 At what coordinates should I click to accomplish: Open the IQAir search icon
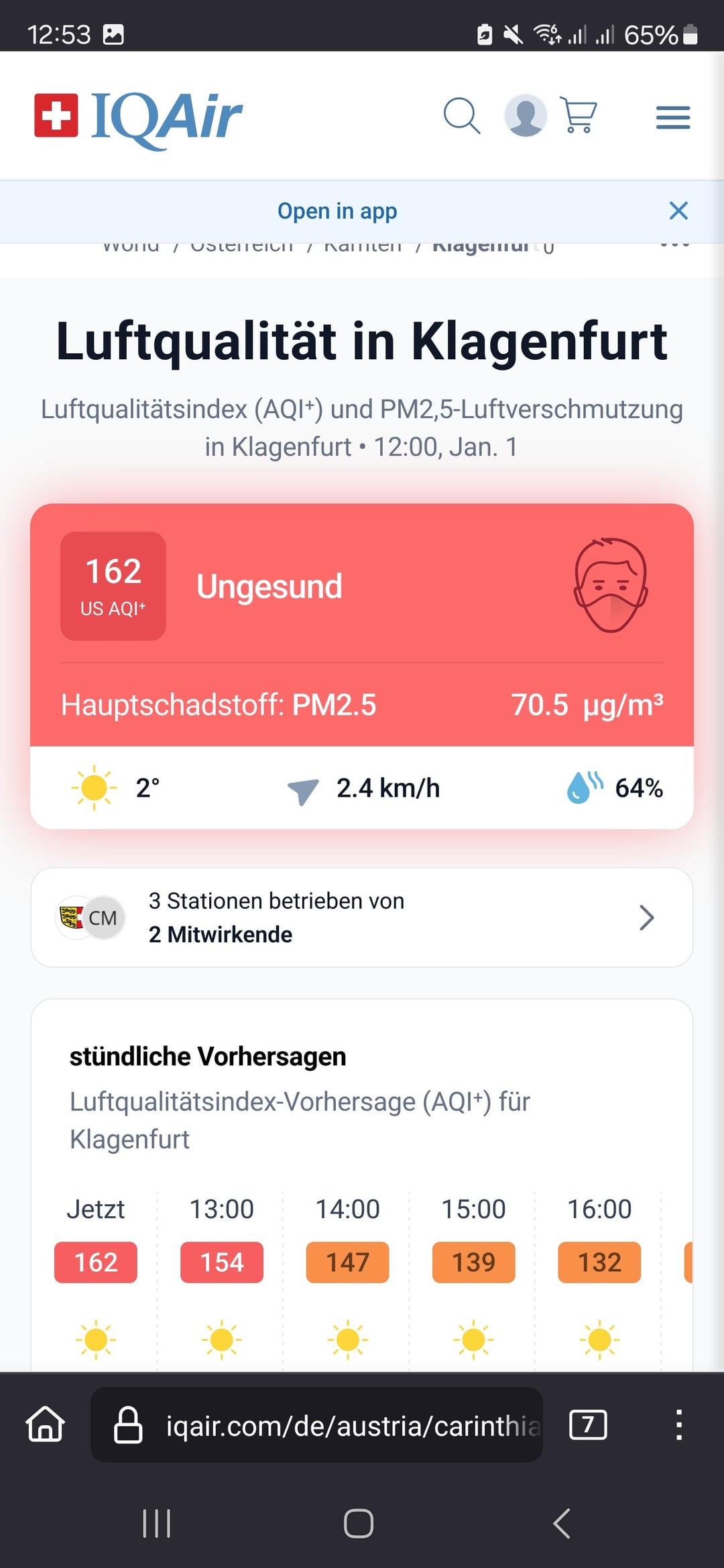tap(462, 116)
